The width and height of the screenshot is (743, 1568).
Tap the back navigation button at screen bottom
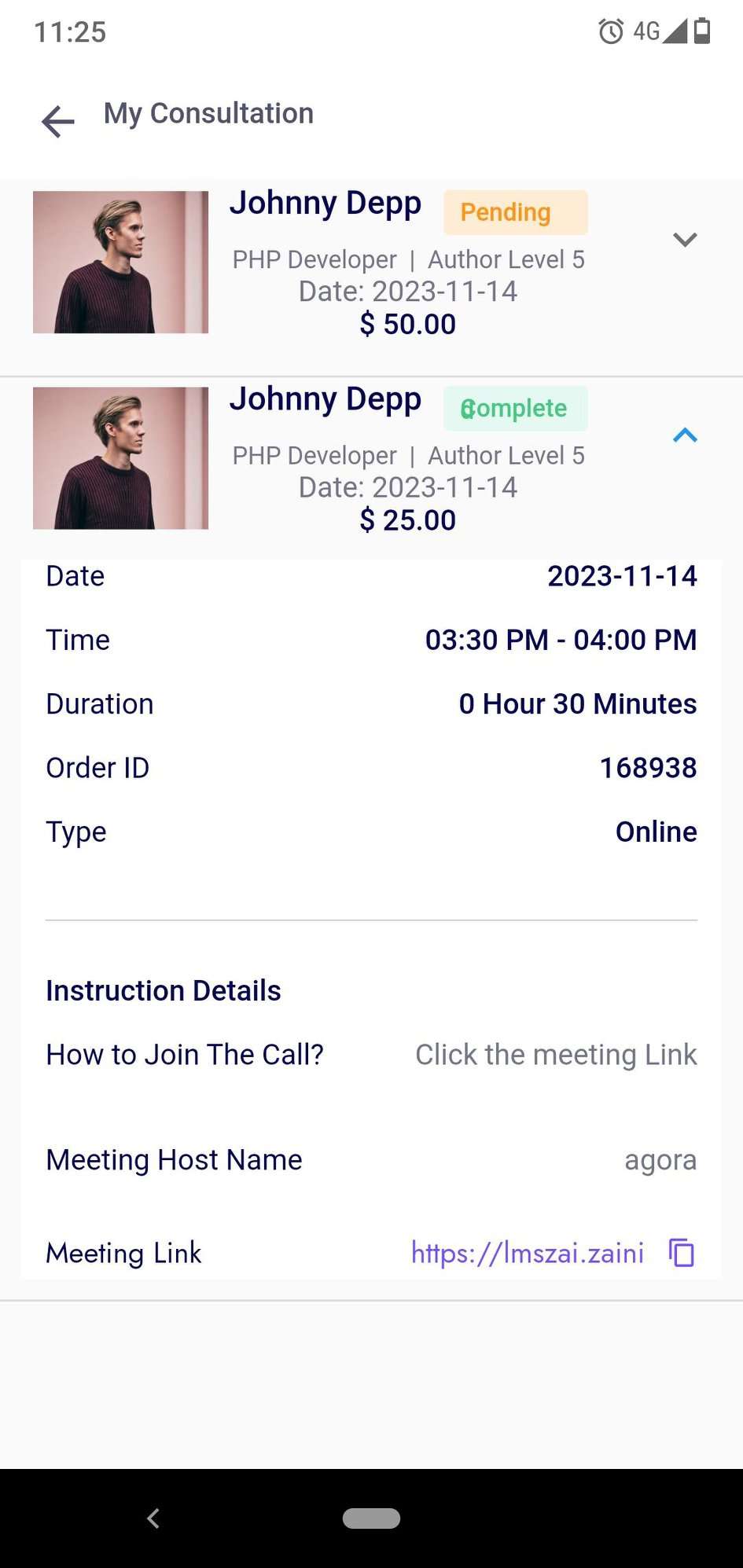tap(153, 1518)
